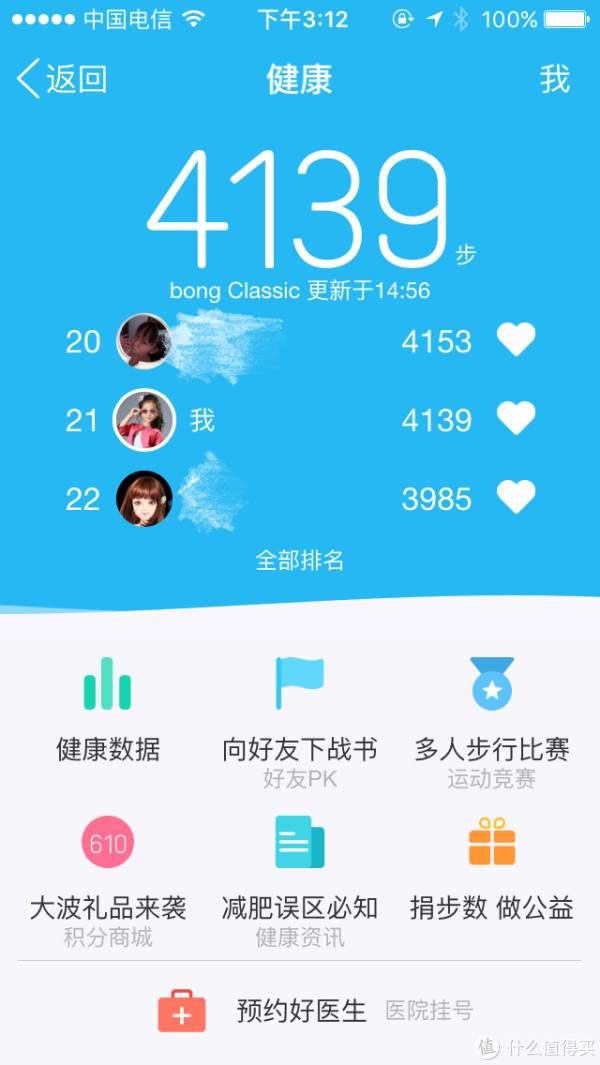This screenshot has width=600, height=1065.
Task: Like the rank 20 friend's steps
Action: [x=516, y=341]
